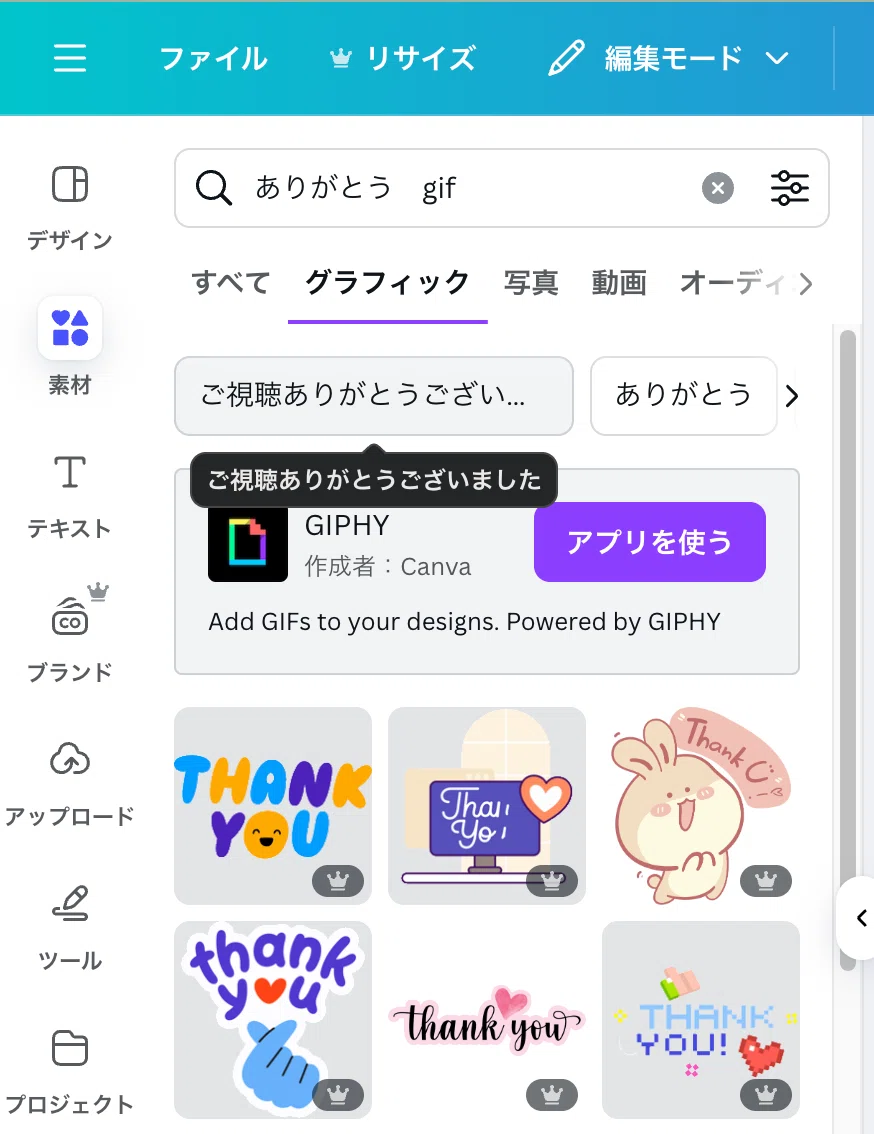
Task: Open the リサイズ option
Action: [403, 59]
